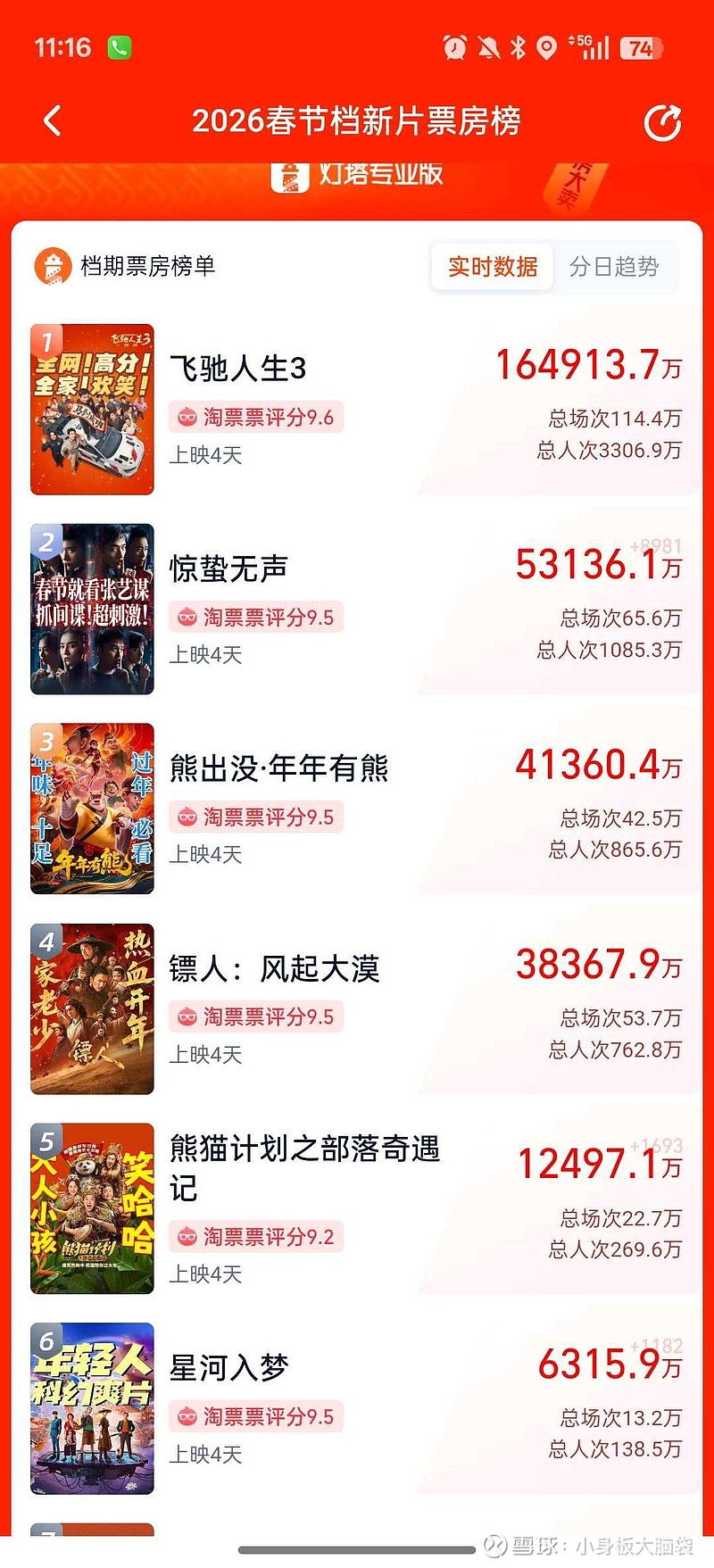Switch to the 分日趋势 tab
714x1568 pixels.
[614, 266]
